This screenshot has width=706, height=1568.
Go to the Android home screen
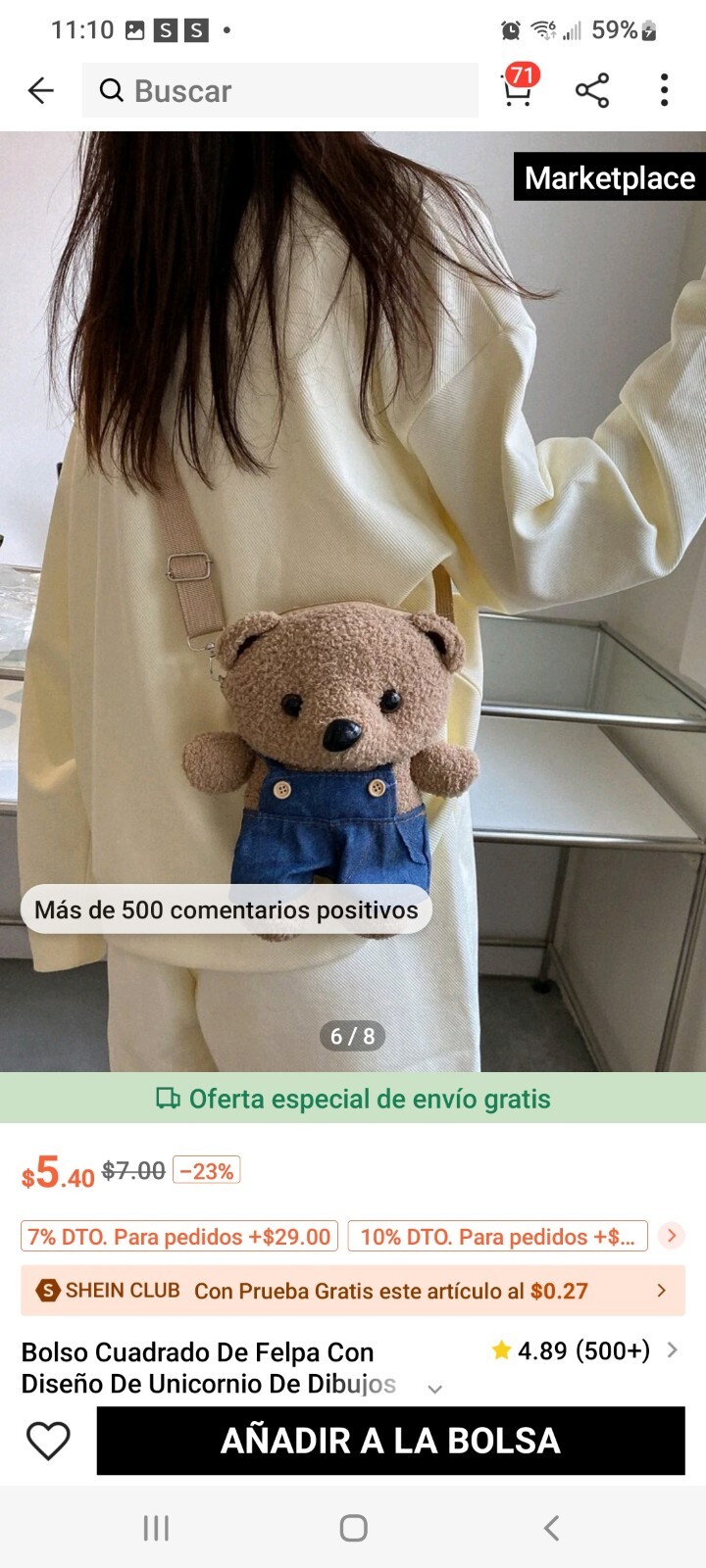point(353,1528)
